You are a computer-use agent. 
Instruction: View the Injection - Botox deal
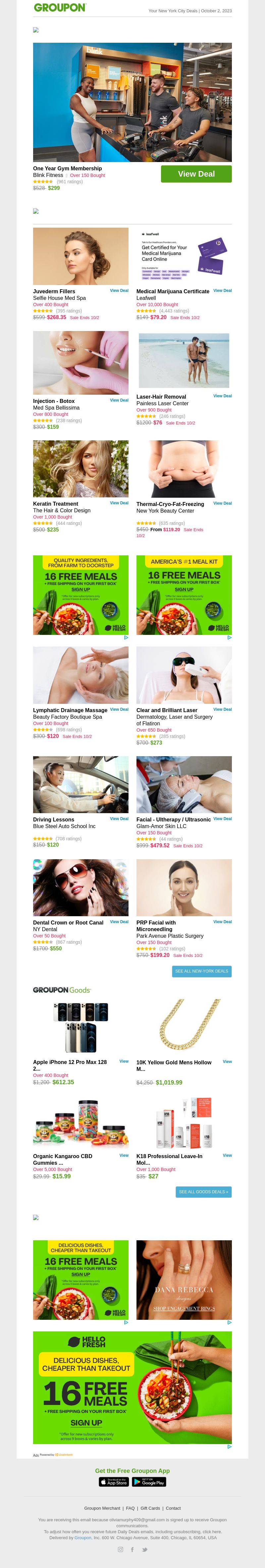(x=119, y=400)
